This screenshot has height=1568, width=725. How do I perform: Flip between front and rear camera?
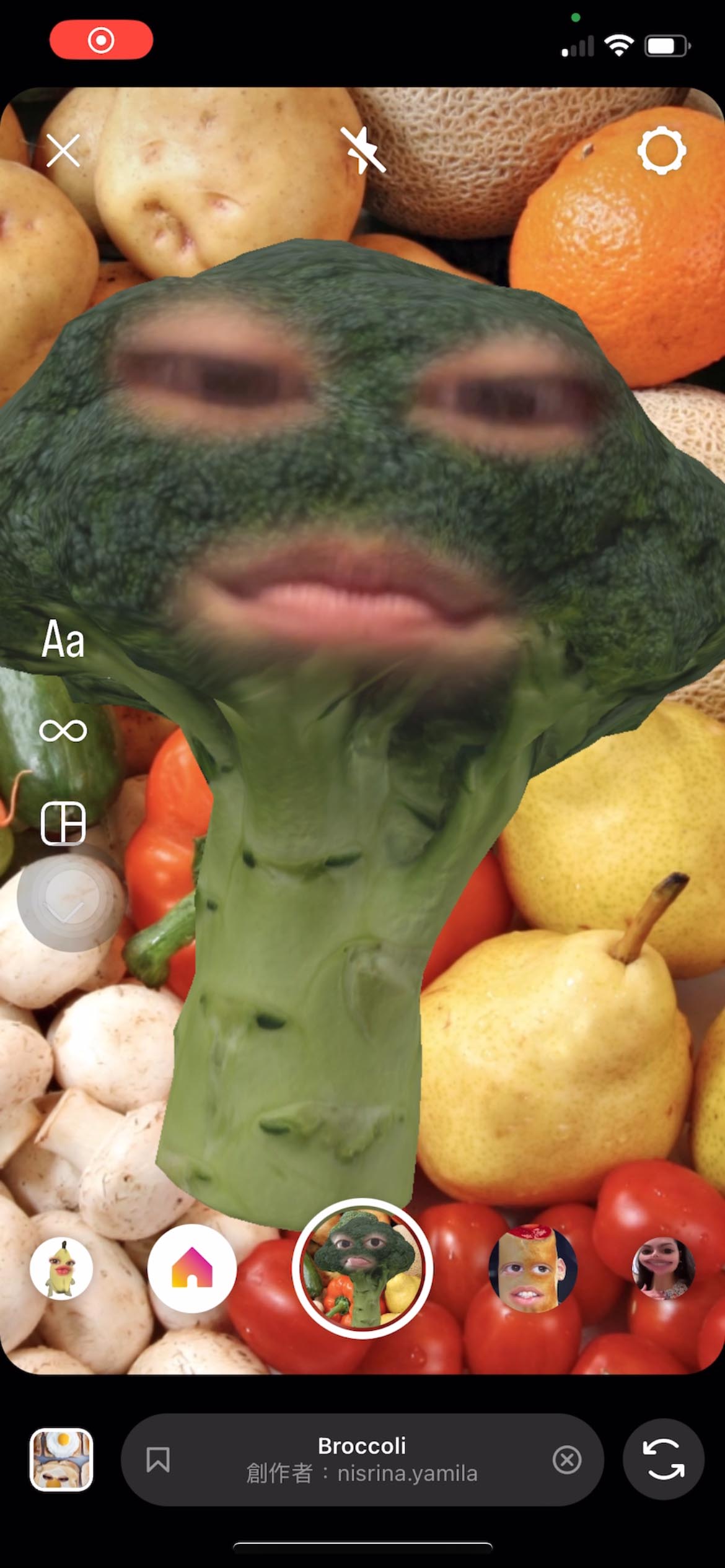[663, 1460]
